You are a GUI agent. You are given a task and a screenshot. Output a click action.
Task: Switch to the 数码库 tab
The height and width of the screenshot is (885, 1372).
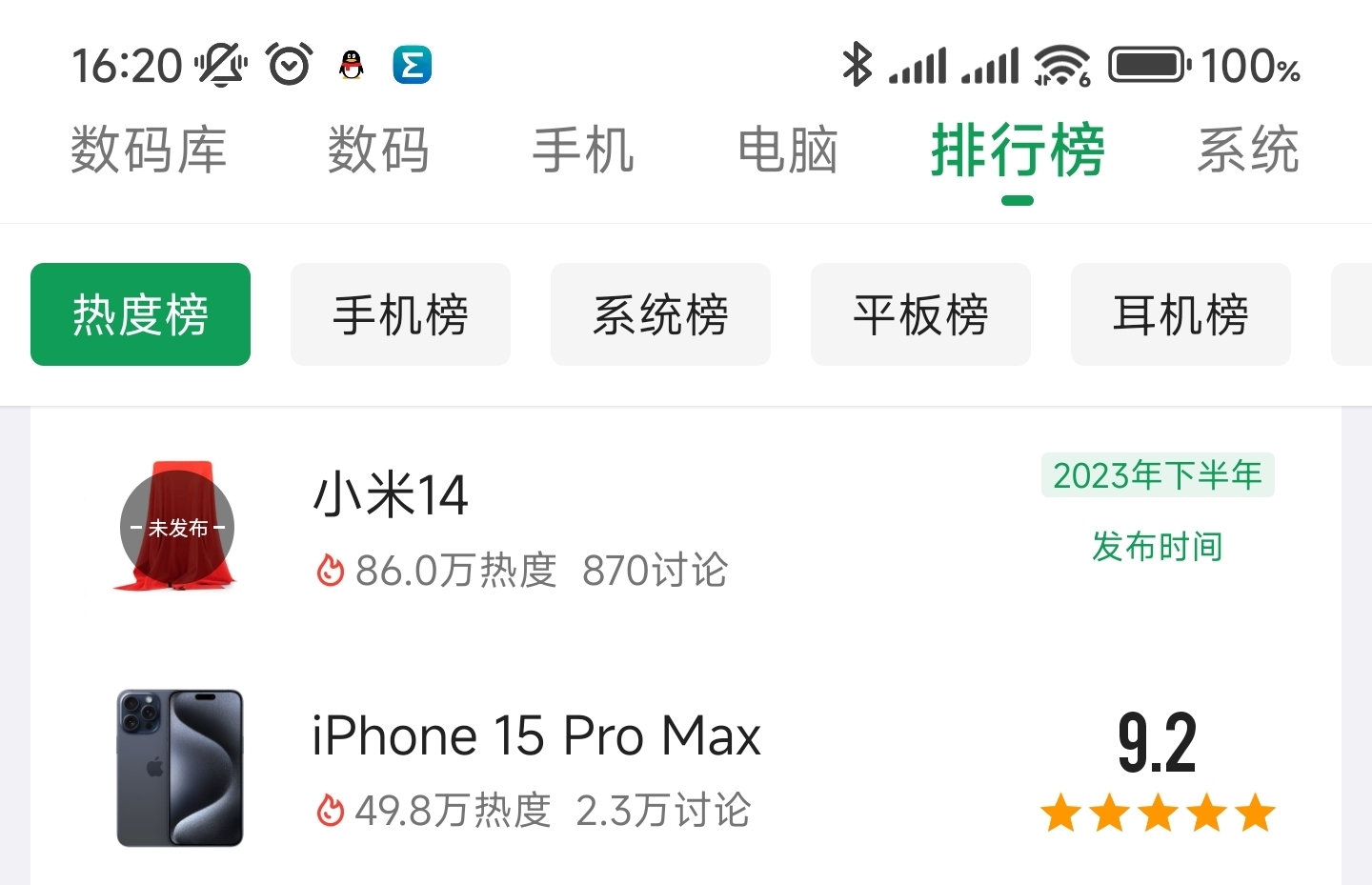tap(149, 151)
